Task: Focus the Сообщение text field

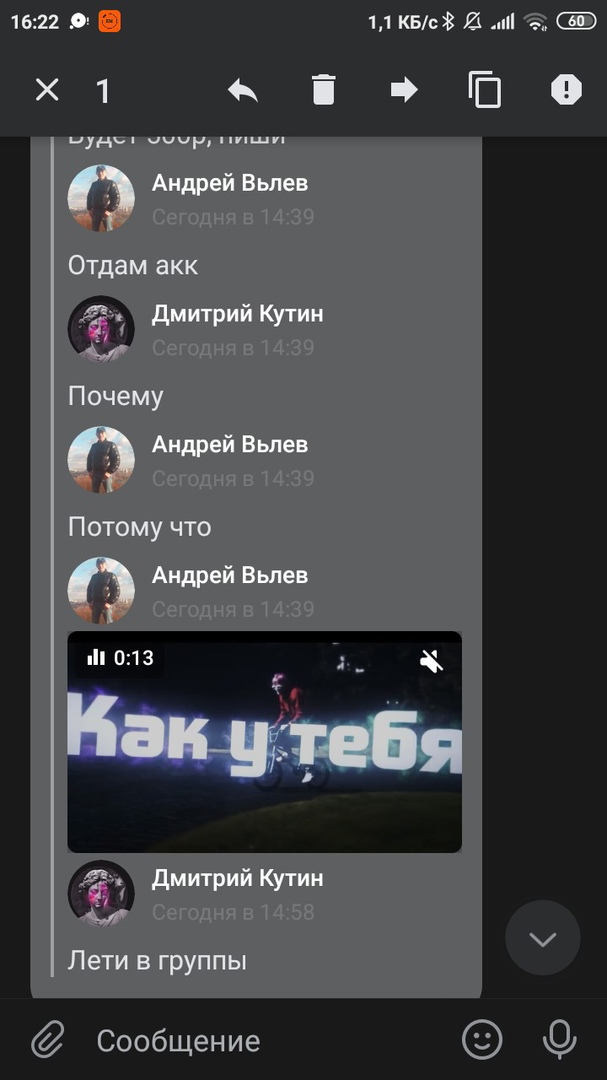Action: tap(260, 1040)
